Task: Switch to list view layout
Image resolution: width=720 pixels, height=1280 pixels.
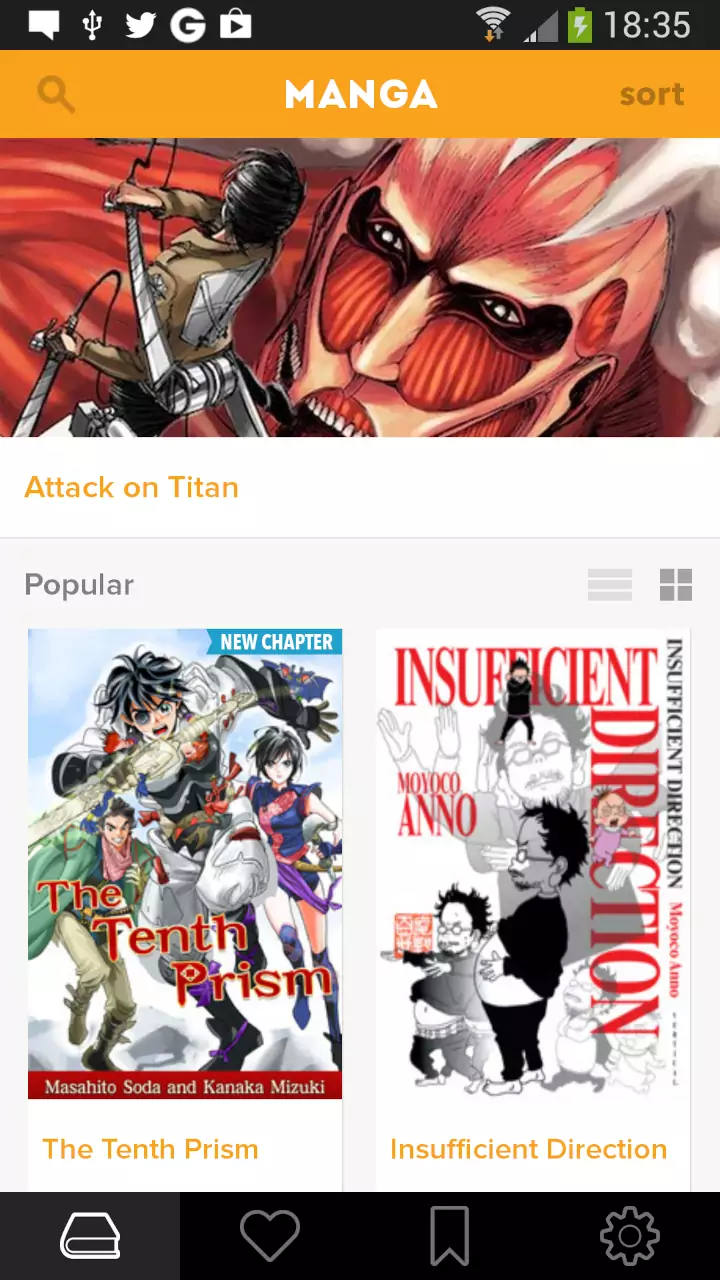Action: [610, 585]
